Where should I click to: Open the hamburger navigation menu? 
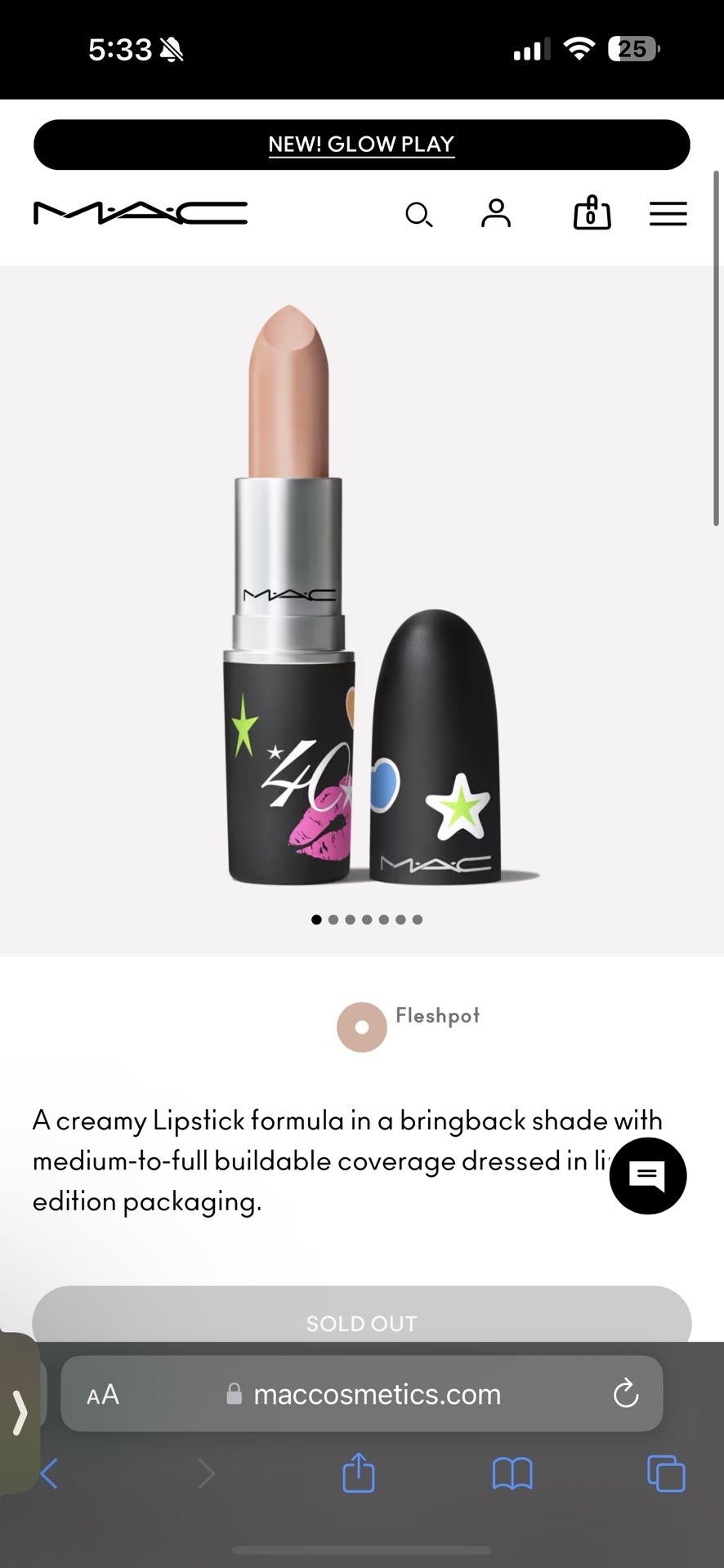click(x=668, y=214)
